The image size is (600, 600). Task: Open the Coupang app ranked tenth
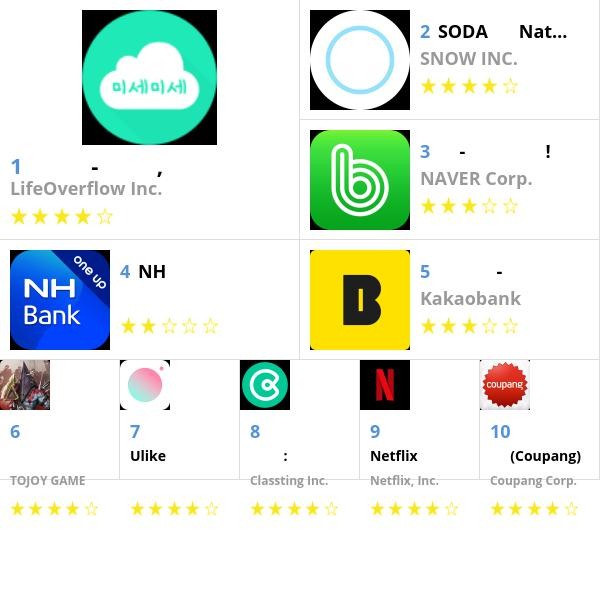click(505, 385)
